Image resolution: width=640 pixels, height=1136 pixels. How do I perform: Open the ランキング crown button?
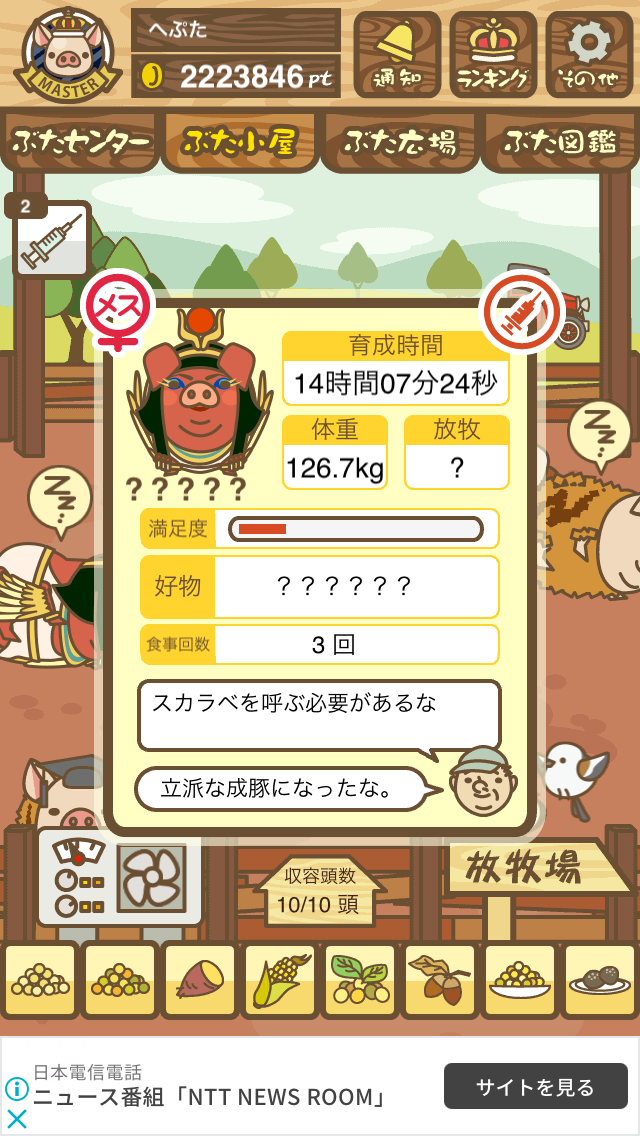click(493, 54)
